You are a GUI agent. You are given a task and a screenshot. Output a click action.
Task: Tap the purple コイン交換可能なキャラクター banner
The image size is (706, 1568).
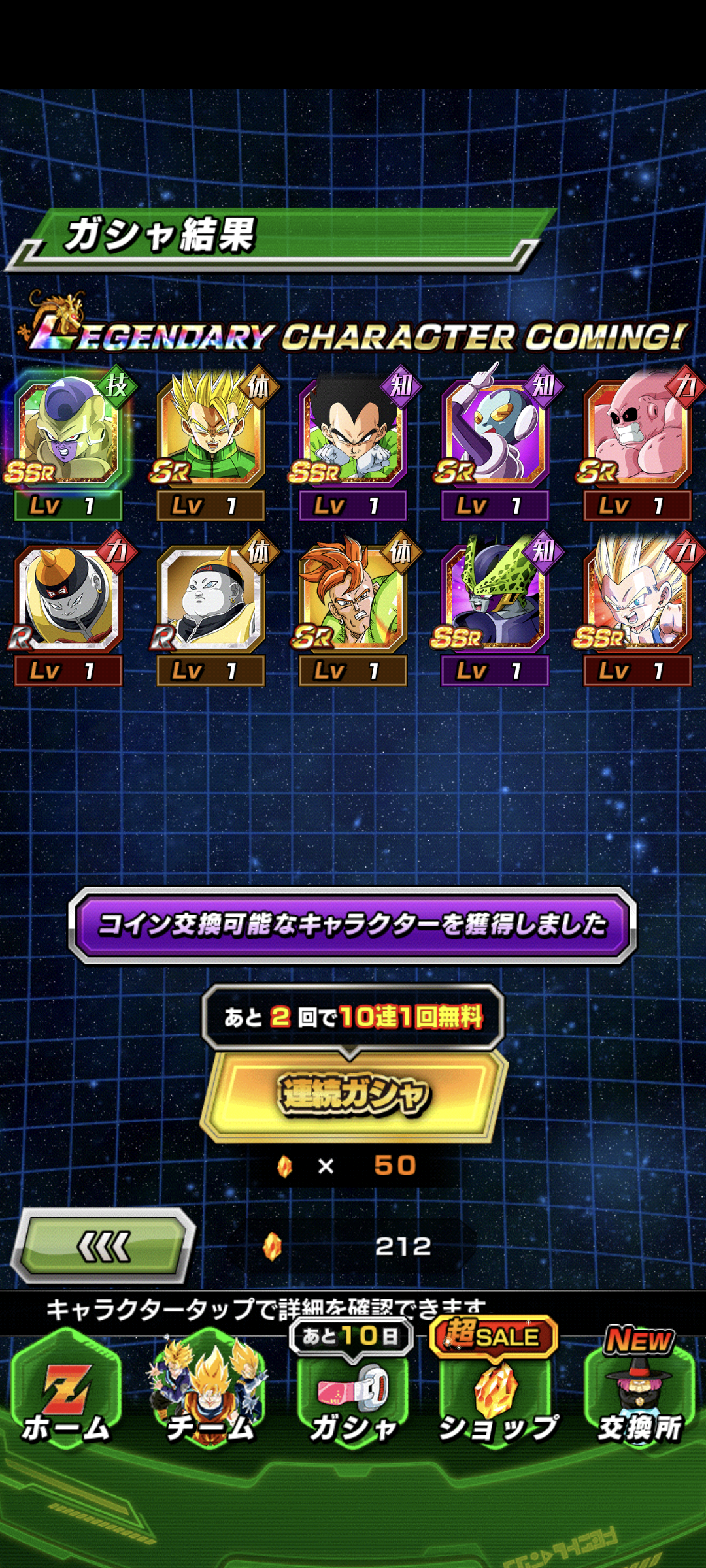[x=353, y=924]
